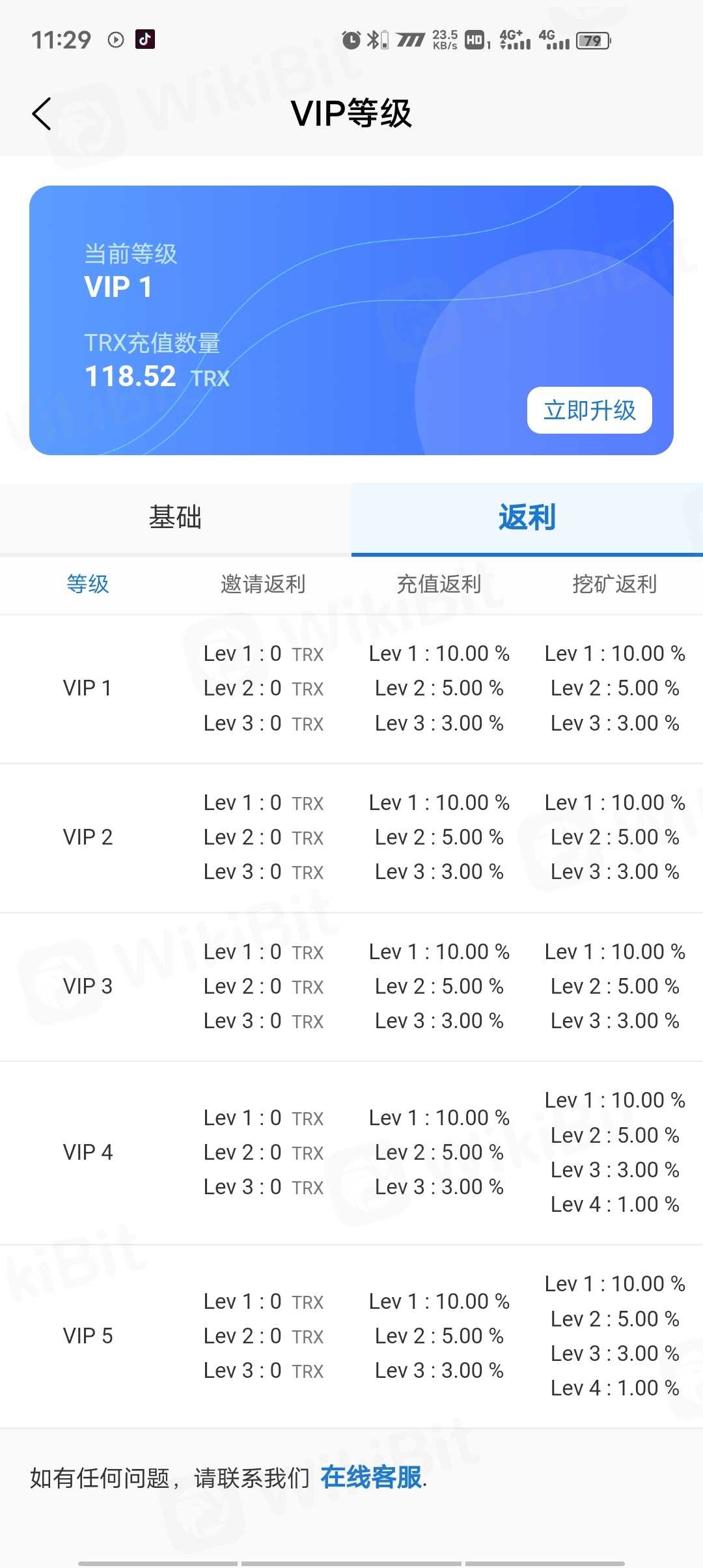Viewport: 703px width, 1568px height.
Task: Tap the 立即升级 upgrade button
Action: click(589, 410)
